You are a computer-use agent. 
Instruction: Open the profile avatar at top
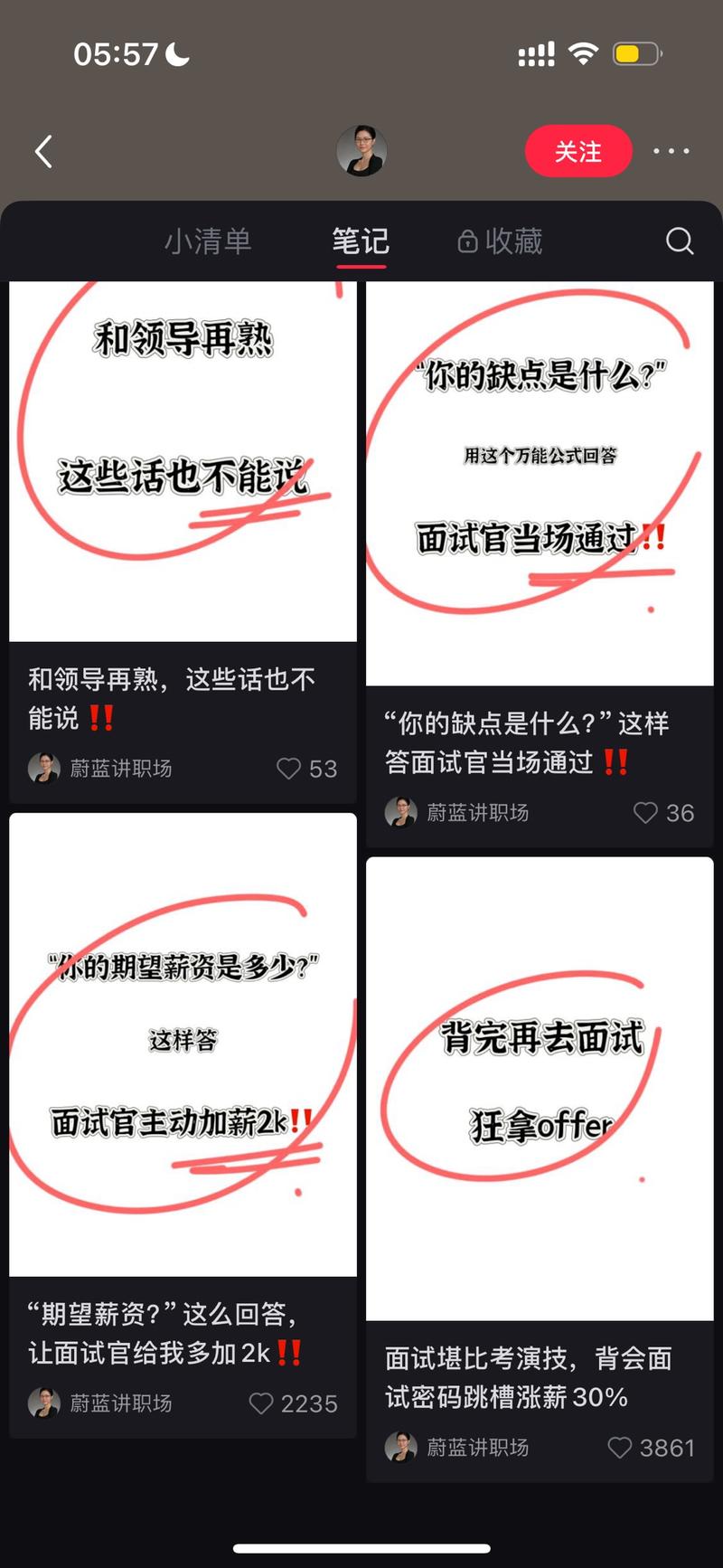point(361,151)
